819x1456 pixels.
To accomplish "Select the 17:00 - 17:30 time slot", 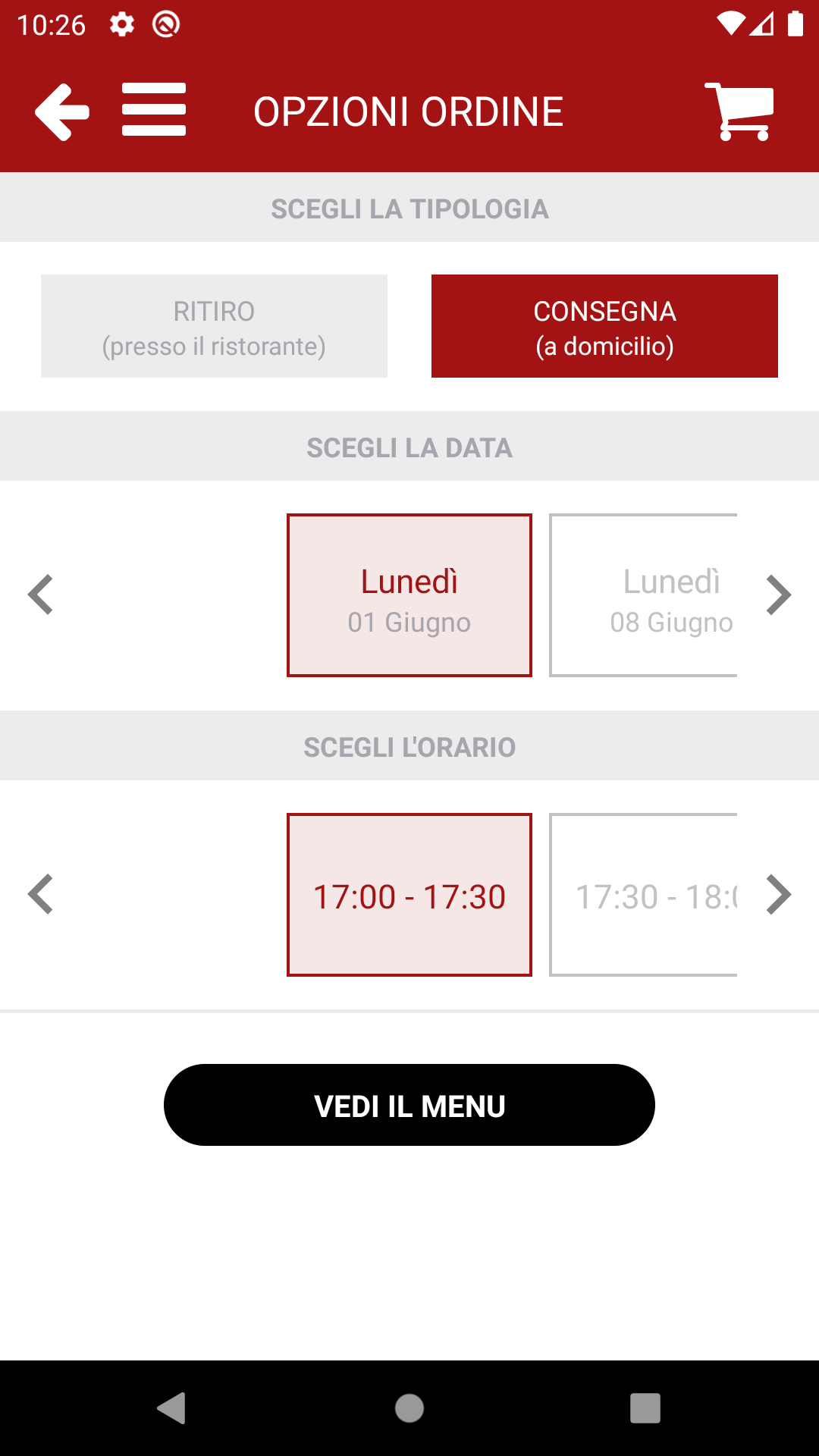I will pos(409,895).
